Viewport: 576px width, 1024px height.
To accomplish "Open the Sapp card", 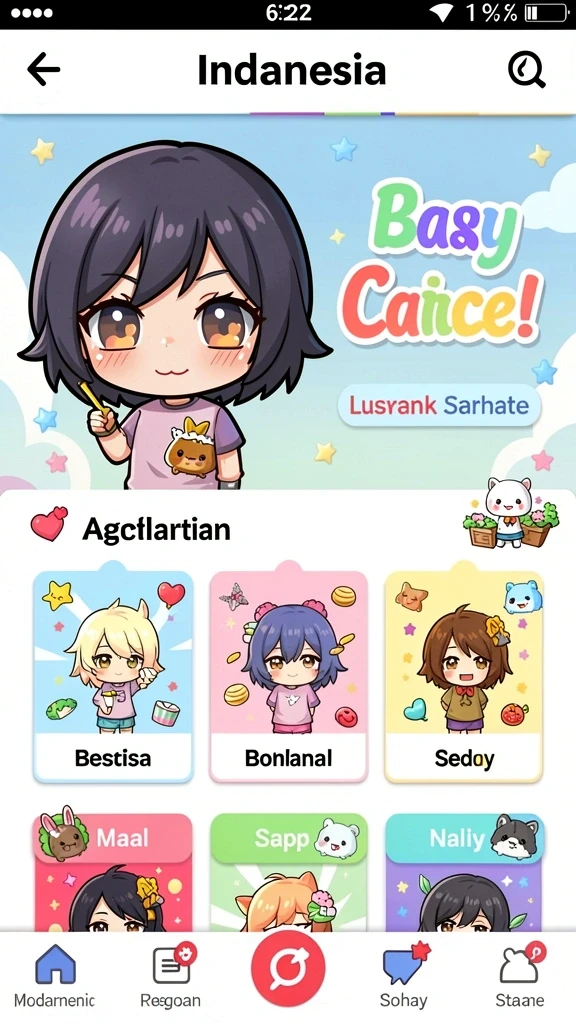I will pyautogui.click(x=289, y=872).
